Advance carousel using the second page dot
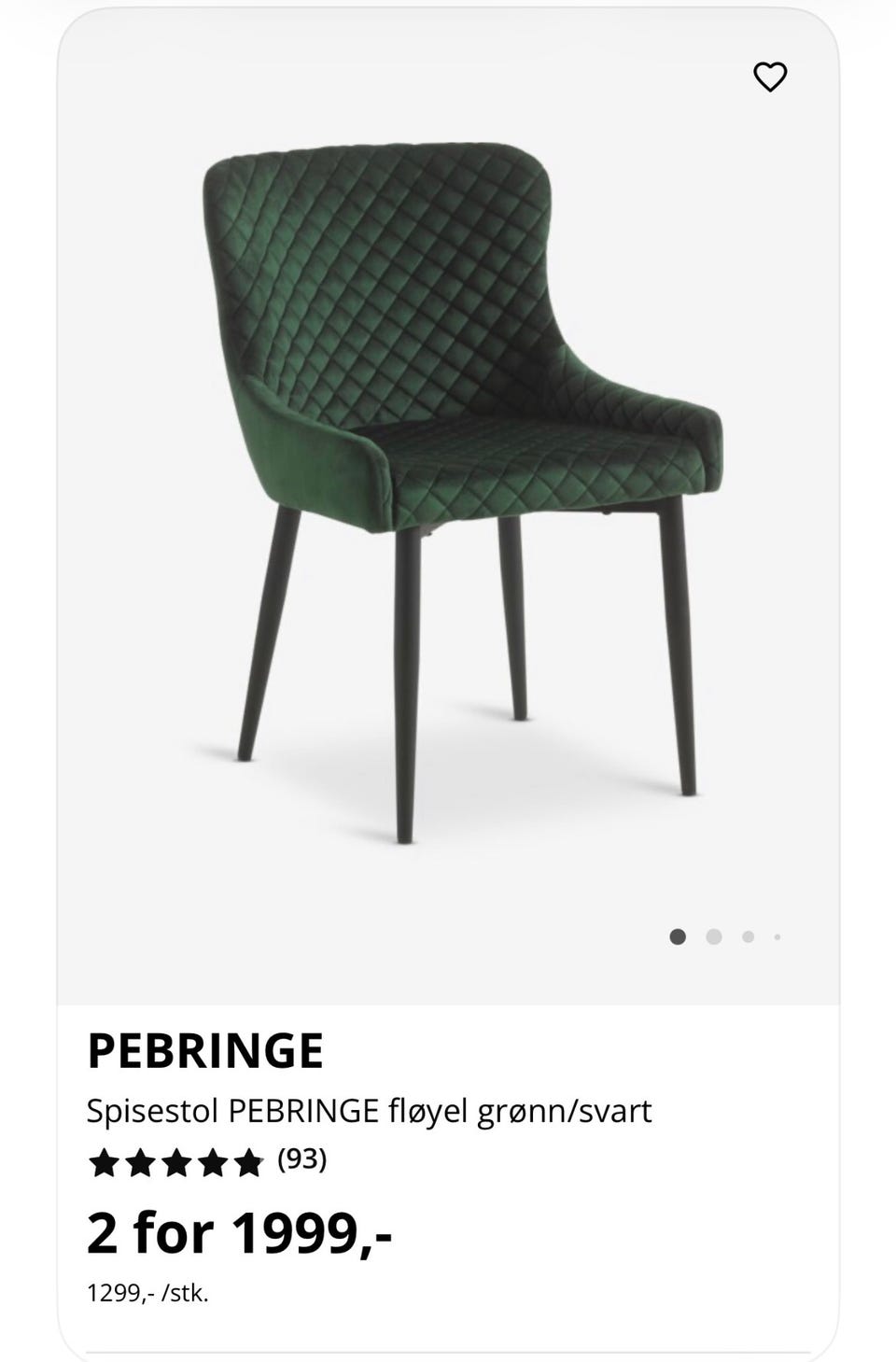This screenshot has height=1362, width=896. coord(714,934)
